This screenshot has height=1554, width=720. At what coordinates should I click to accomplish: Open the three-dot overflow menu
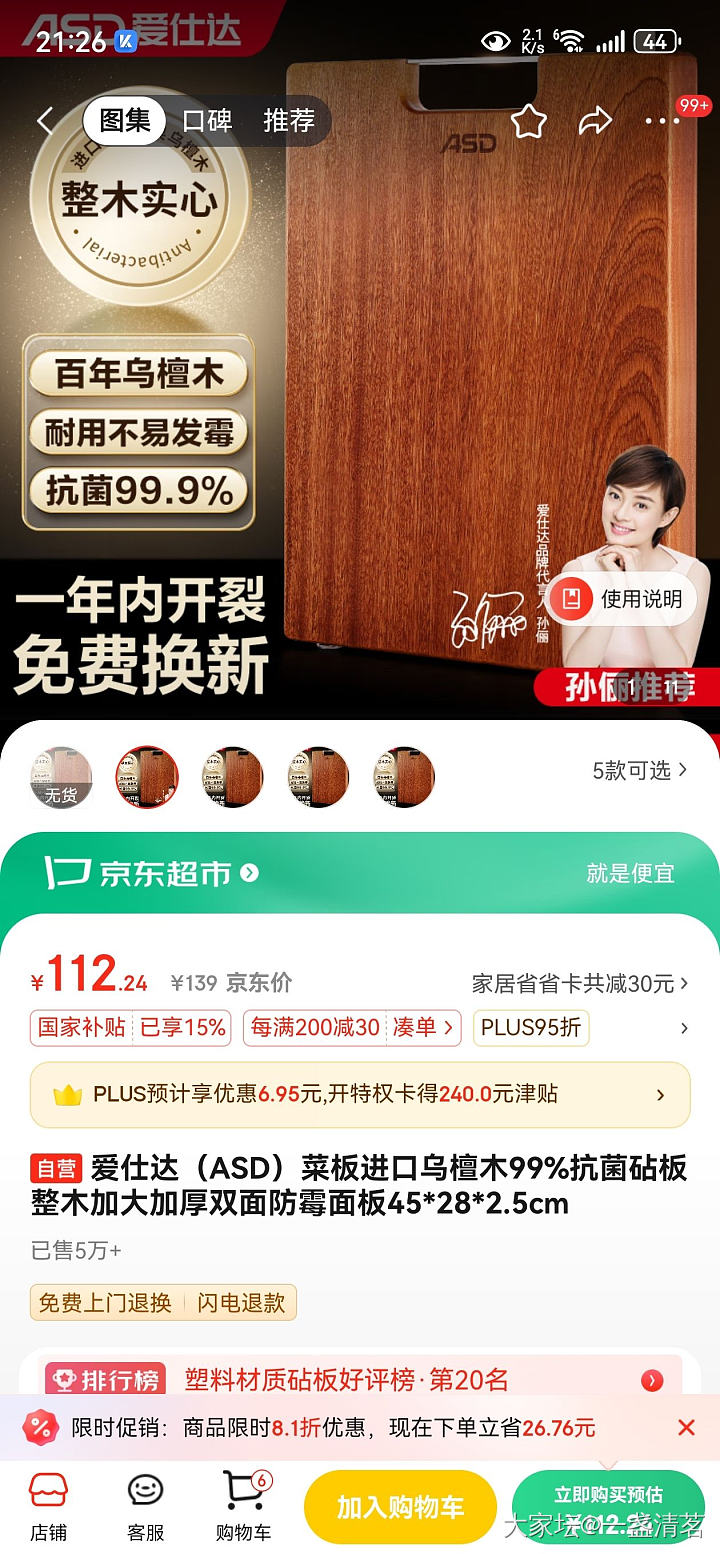pos(662,122)
